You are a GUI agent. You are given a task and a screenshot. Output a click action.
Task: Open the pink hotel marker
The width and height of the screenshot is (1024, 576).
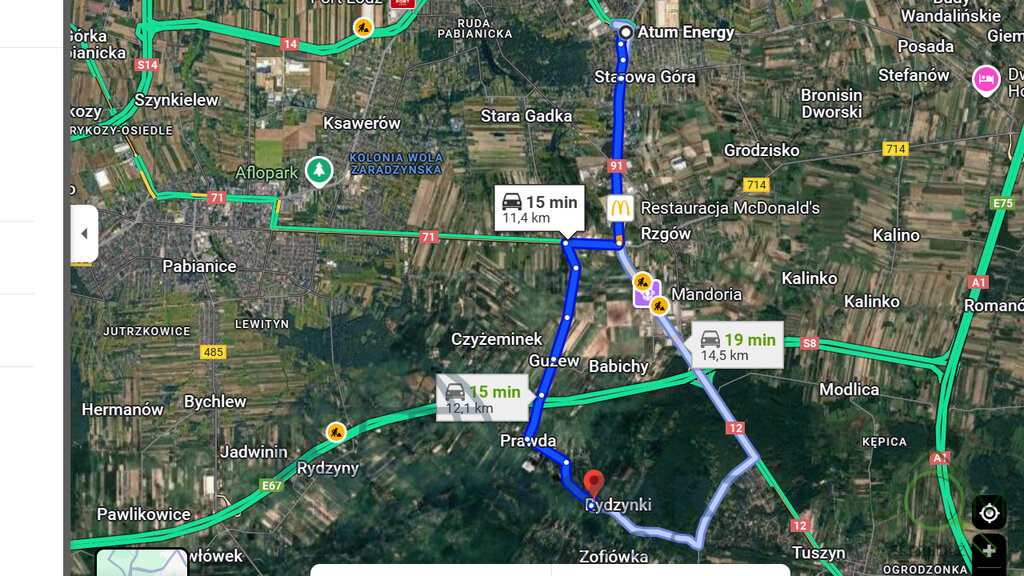(985, 80)
